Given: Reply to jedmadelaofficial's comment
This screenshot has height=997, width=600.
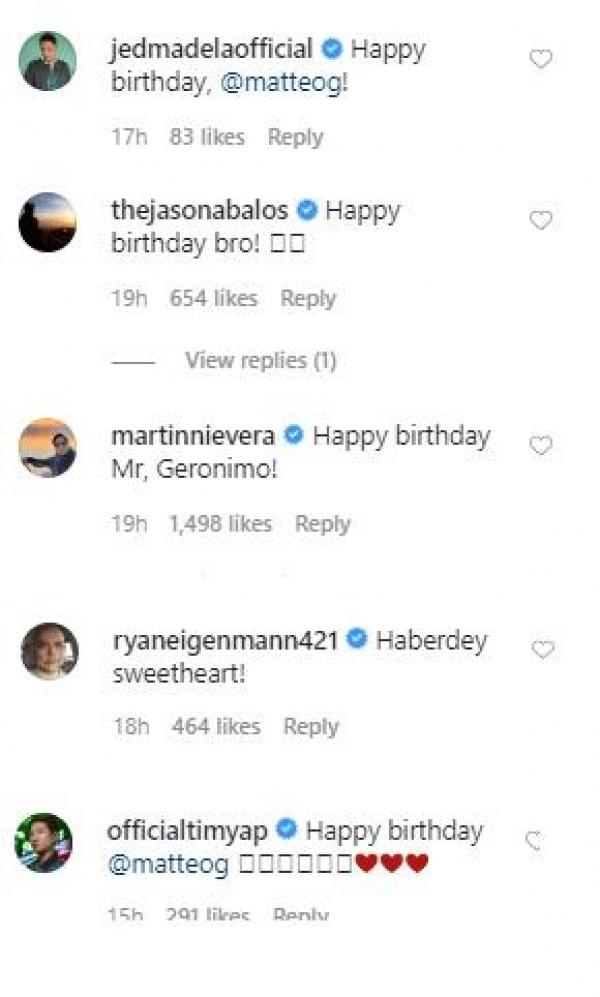Looking at the screenshot, I should point(295,137).
